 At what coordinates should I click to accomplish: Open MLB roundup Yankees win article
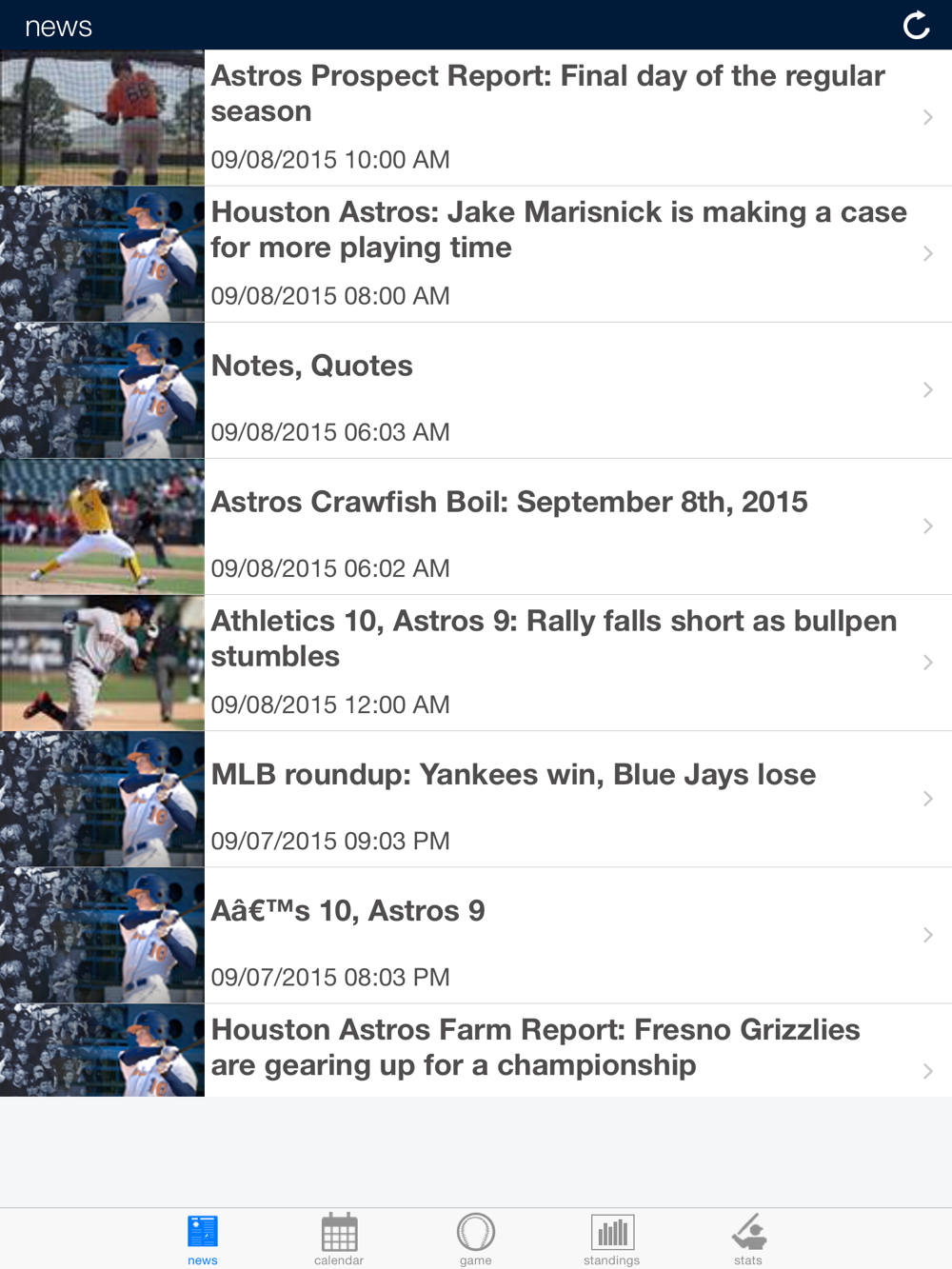[476, 799]
